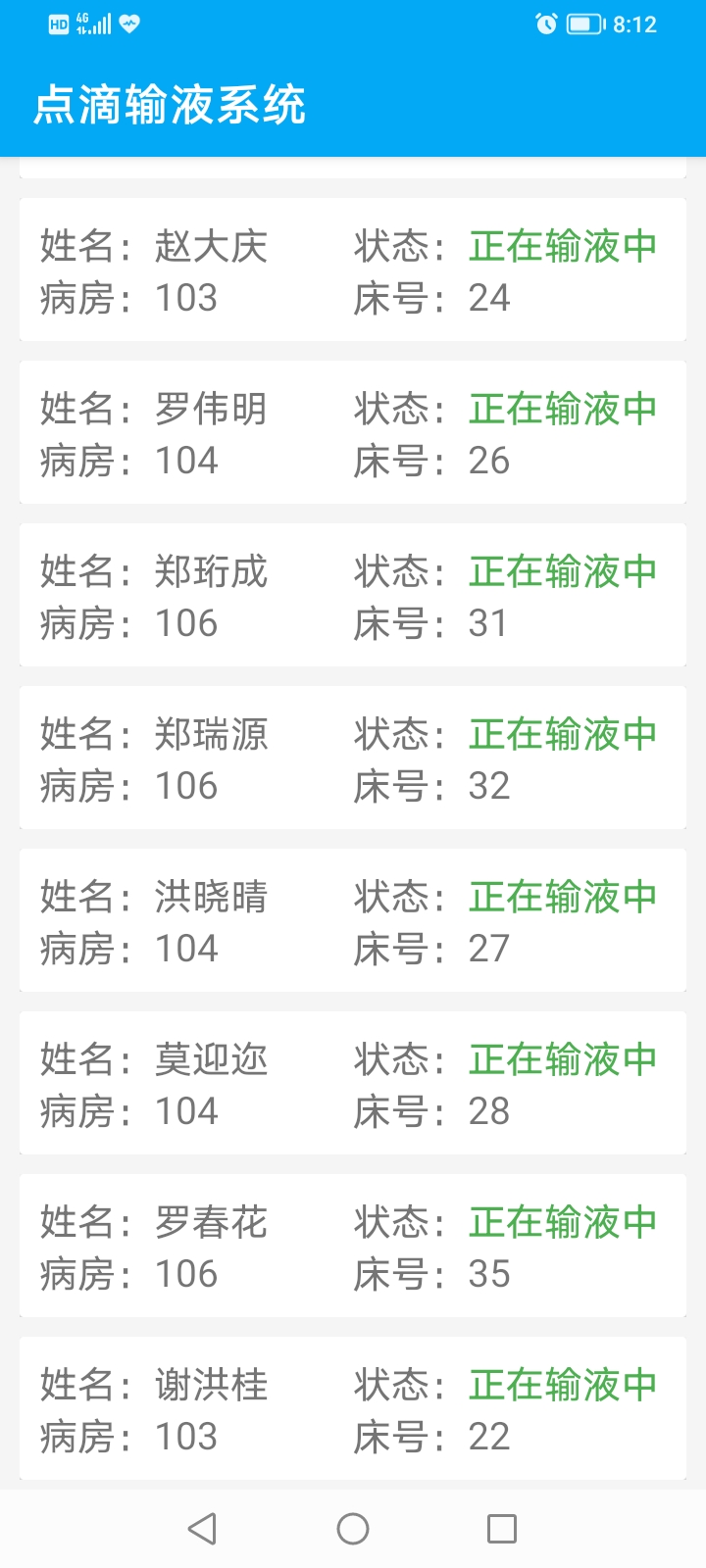706x1568 pixels.
Task: Return to home screen
Action: pyautogui.click(x=353, y=1529)
